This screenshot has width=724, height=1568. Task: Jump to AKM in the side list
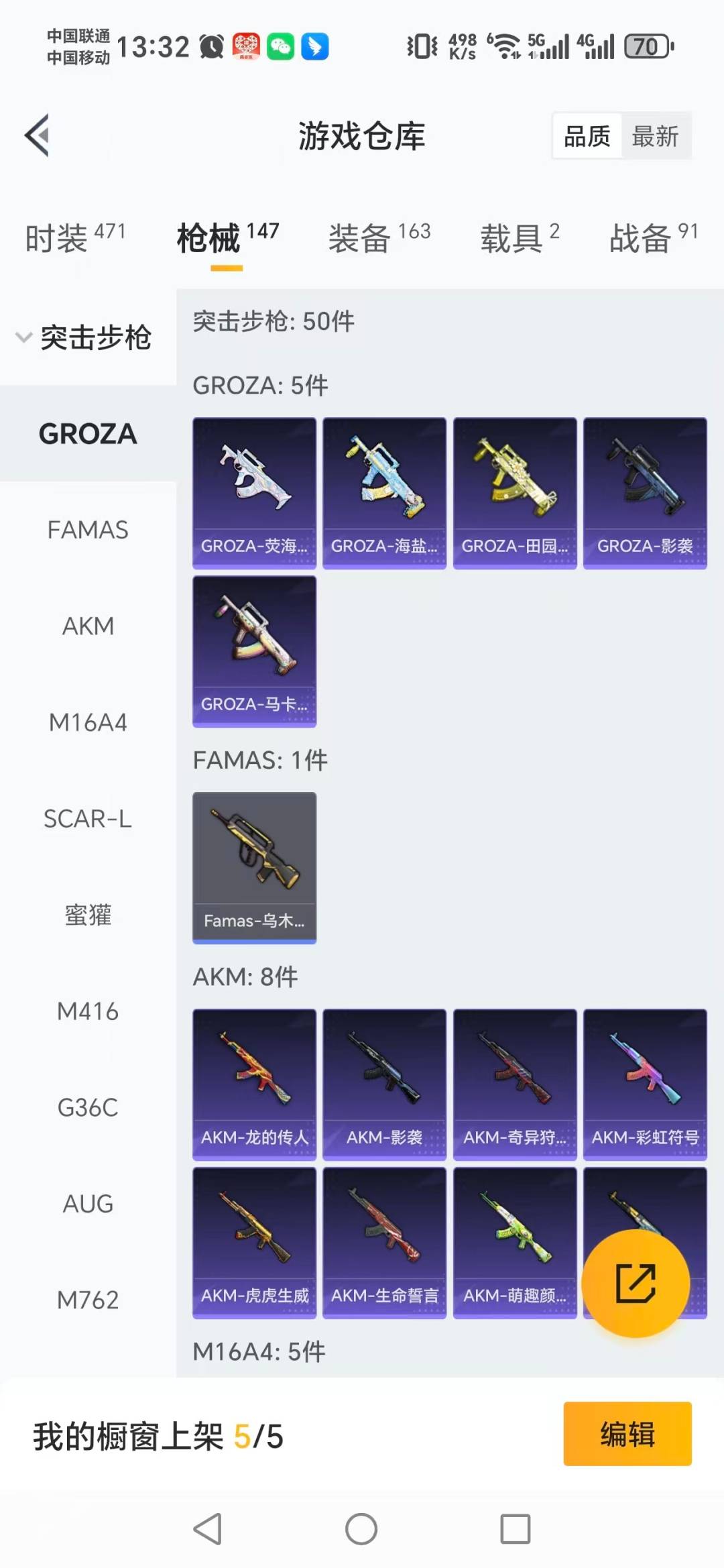pos(88,626)
